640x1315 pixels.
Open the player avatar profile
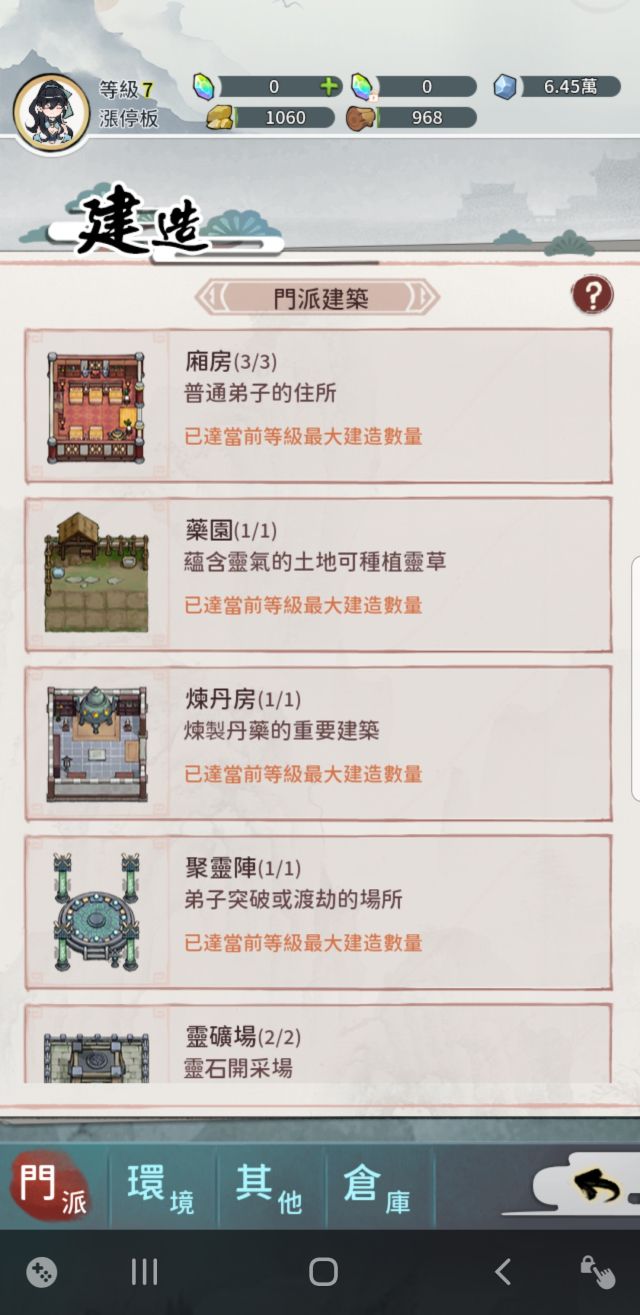pos(51,110)
